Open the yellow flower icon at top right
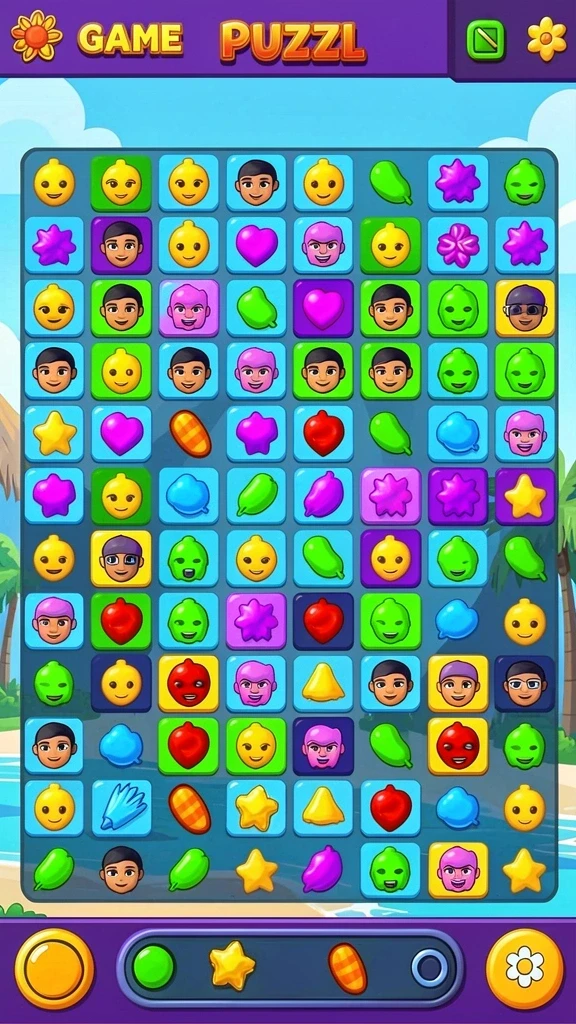 pos(547,39)
